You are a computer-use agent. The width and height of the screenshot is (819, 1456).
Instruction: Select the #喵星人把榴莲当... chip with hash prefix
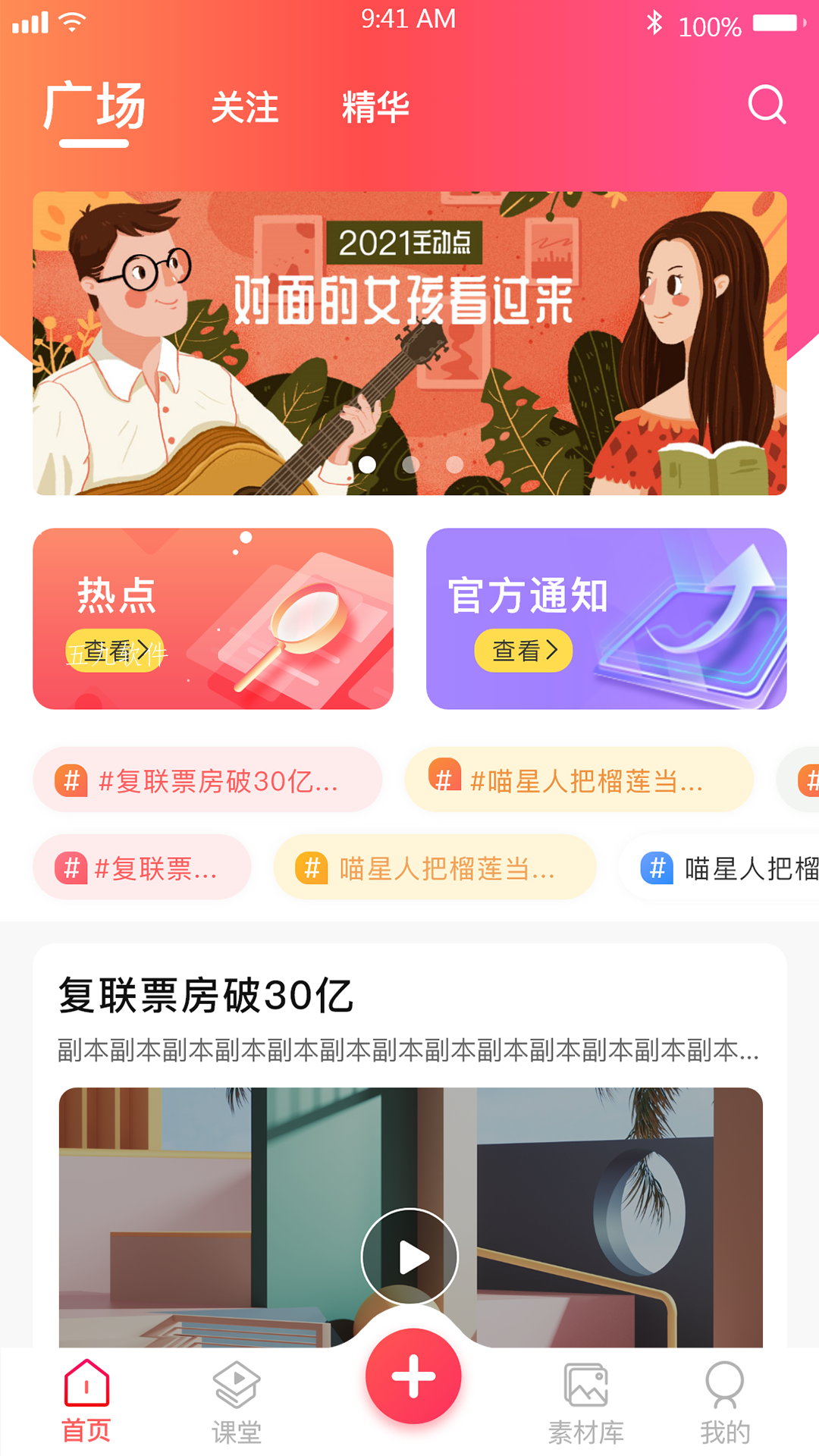pos(579,780)
